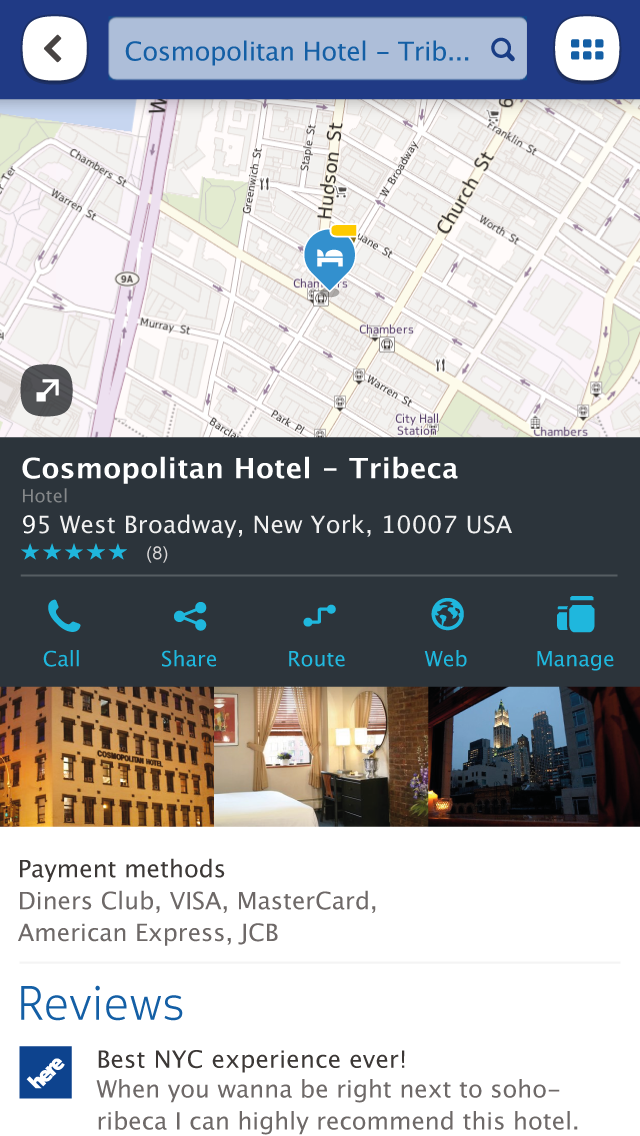View the night skyline photo
This screenshot has height=1136, width=640.
click(534, 756)
